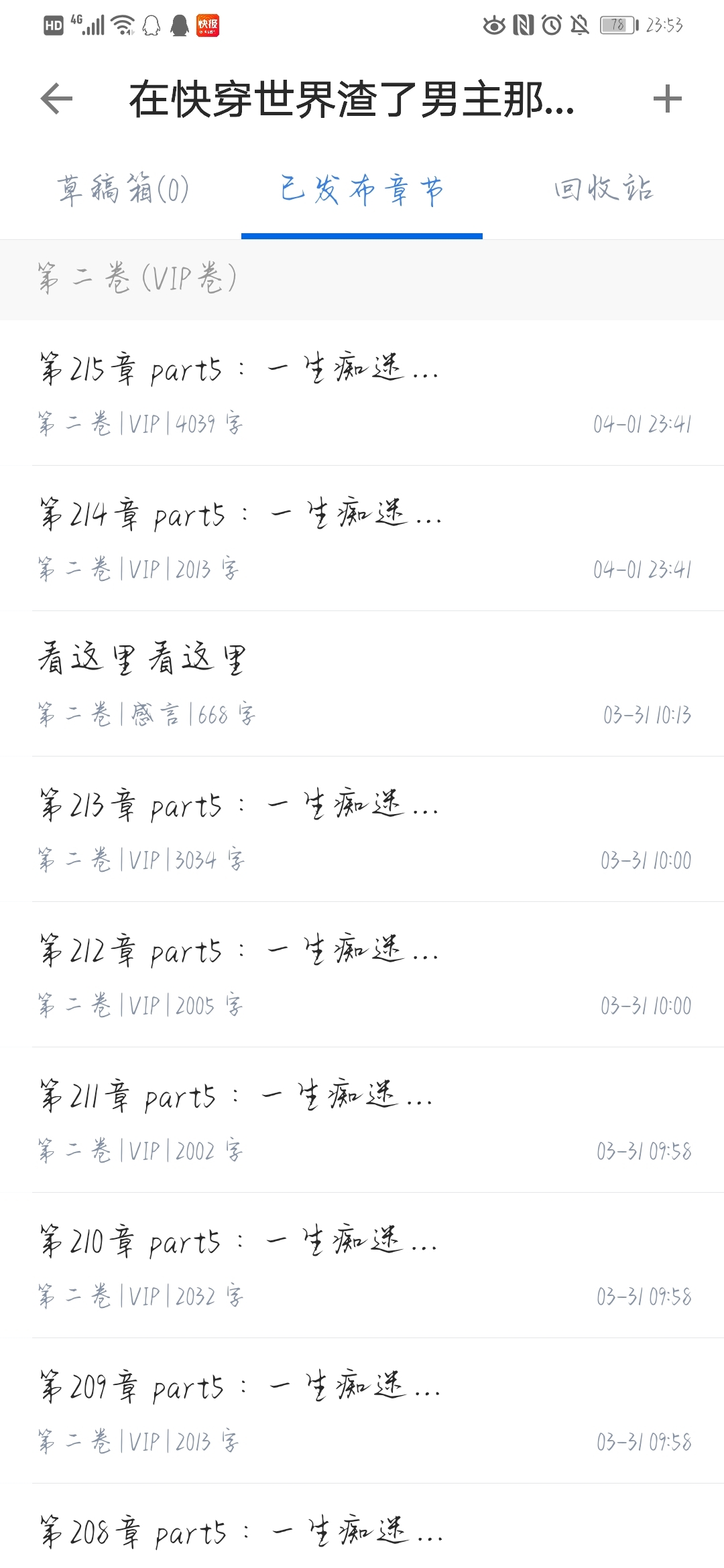Open chapter 第211章 part5

tap(362, 1120)
